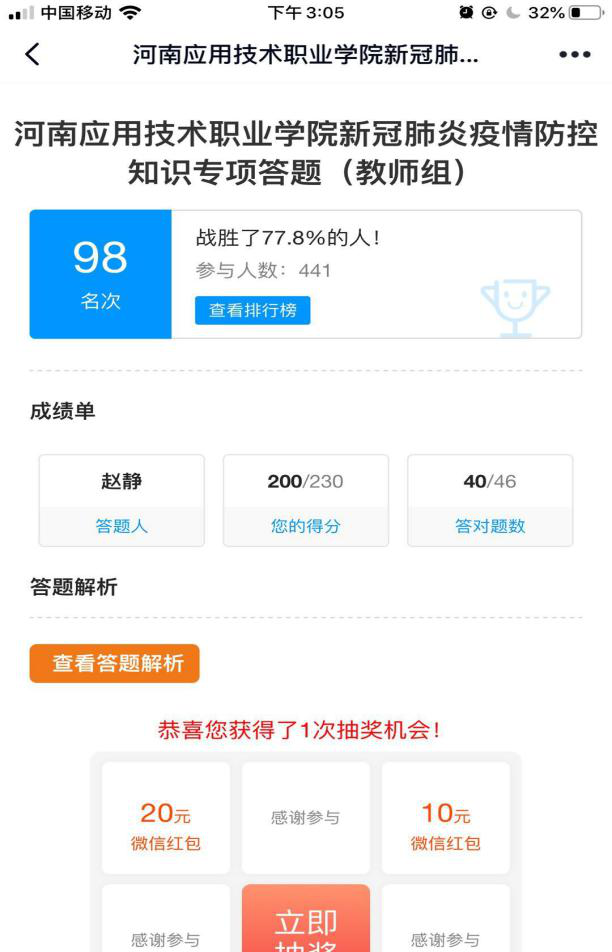Viewport: 612px width, 952px height.
Task: Open the 查看排行榜 leaderboard
Action: click(x=252, y=310)
